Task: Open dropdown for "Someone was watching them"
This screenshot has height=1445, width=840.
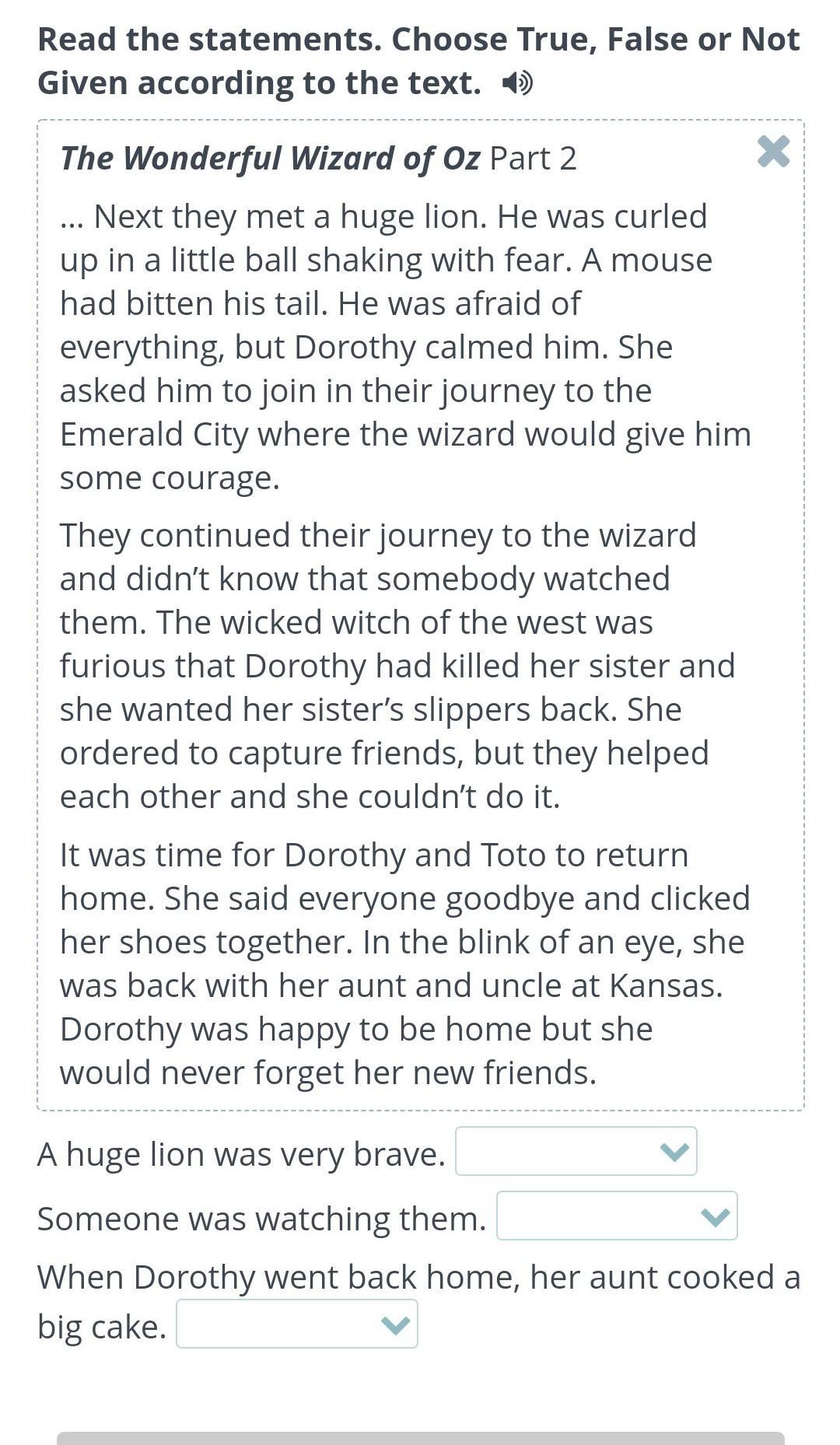Action: (x=617, y=1216)
